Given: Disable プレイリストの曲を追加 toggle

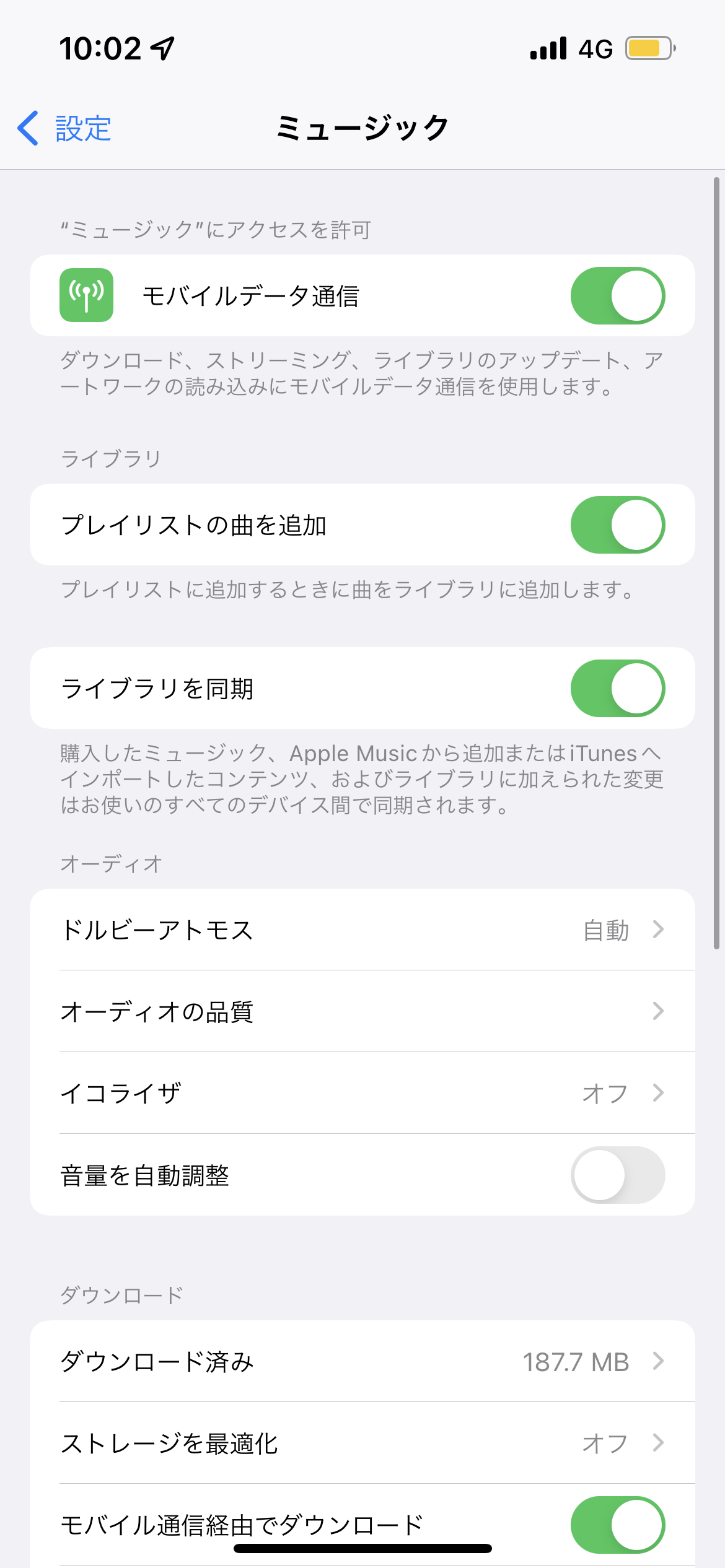Looking at the screenshot, I should click(617, 525).
